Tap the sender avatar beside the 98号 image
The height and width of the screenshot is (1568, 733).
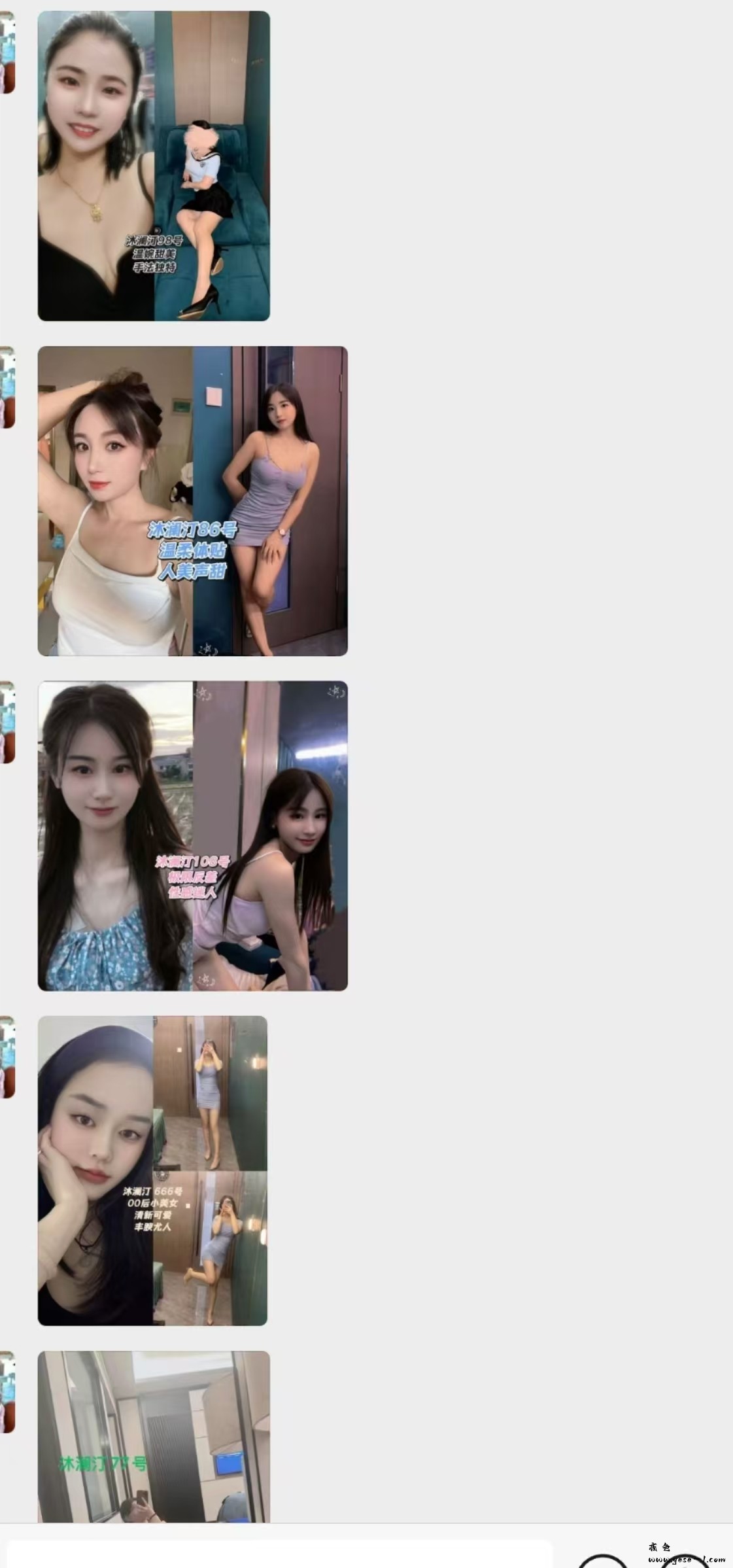[7, 52]
